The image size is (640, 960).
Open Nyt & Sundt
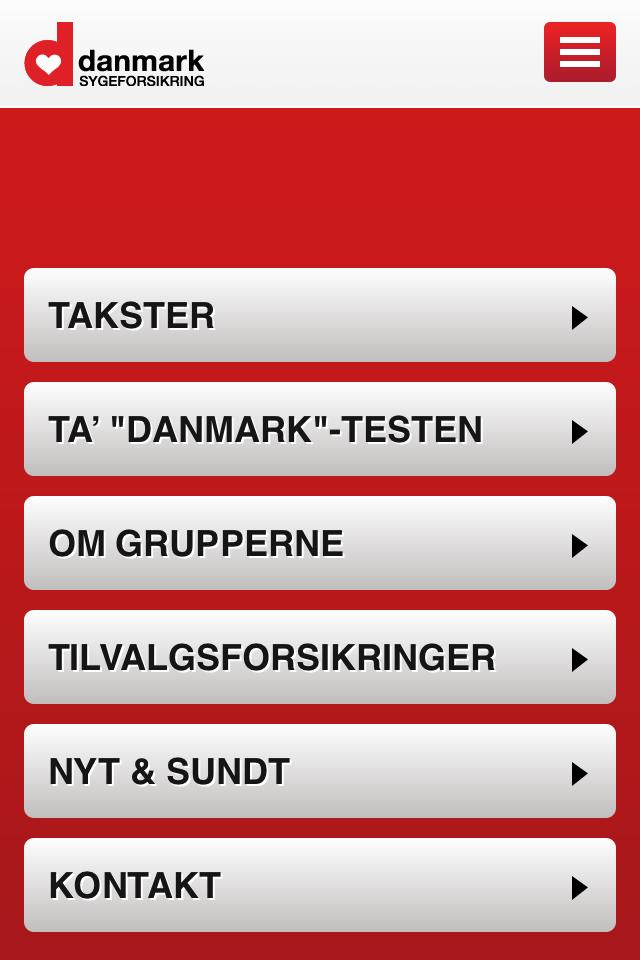320,772
